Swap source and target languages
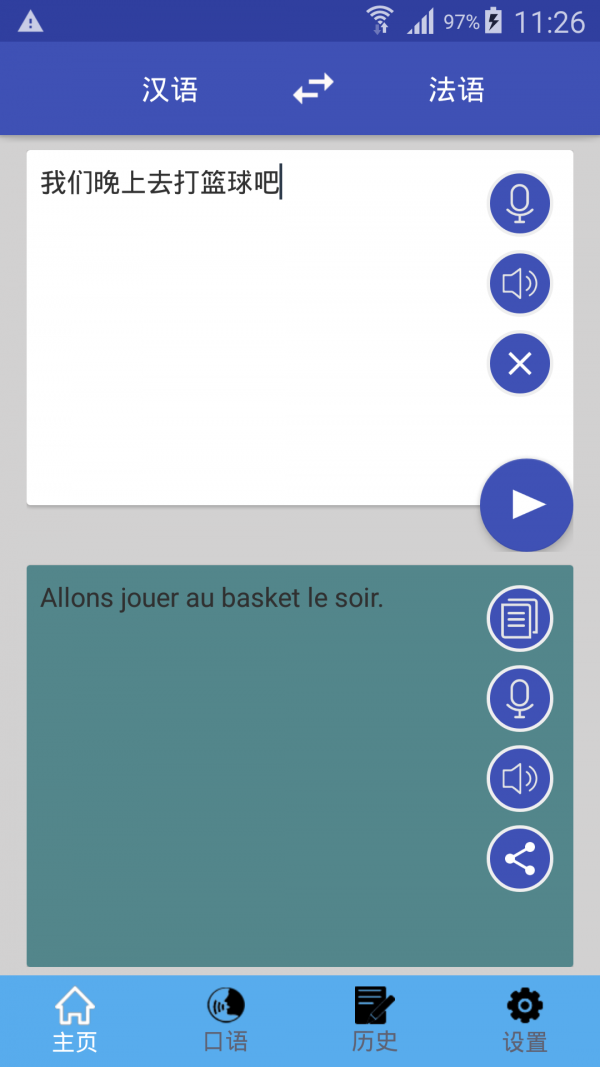This screenshot has height=1067, width=600. (313, 90)
